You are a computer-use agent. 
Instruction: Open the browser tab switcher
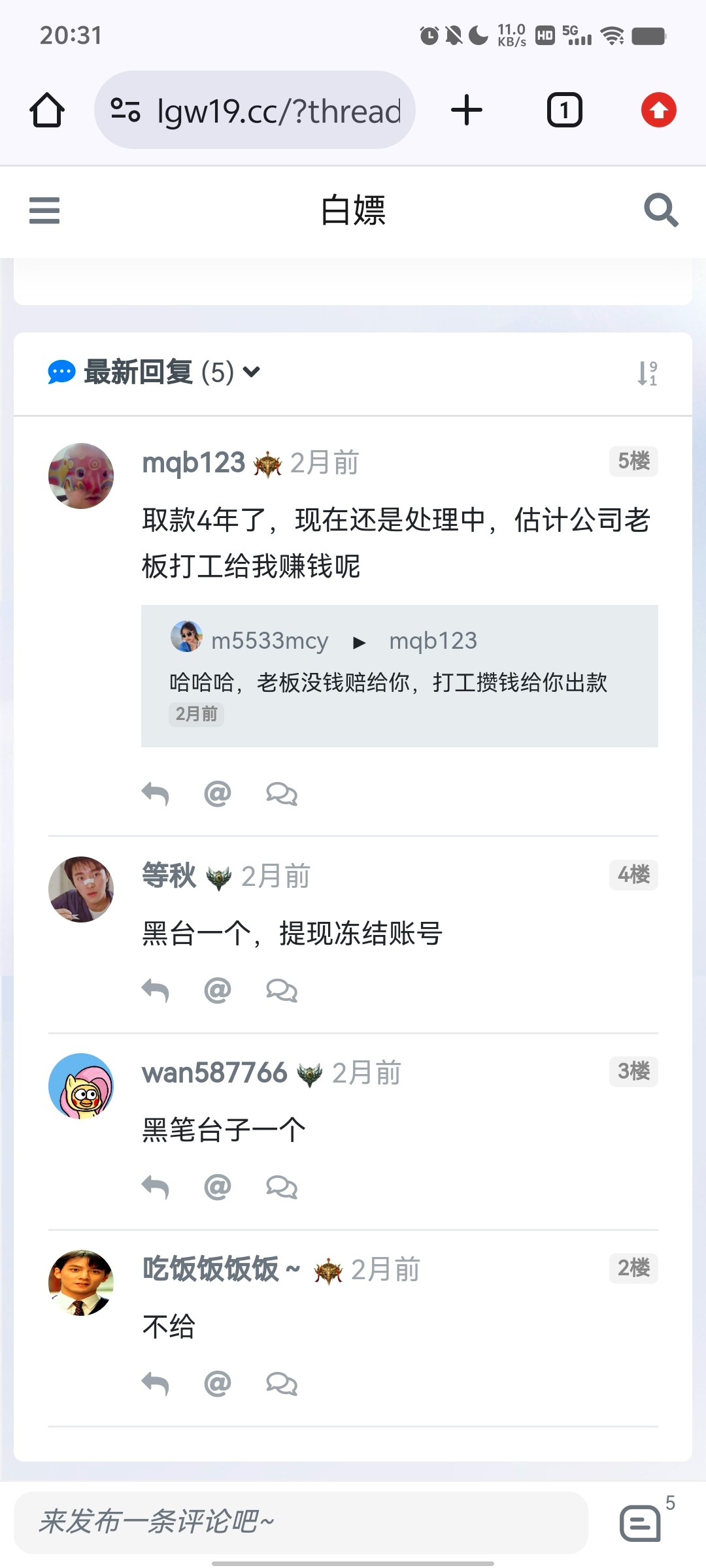click(x=564, y=110)
